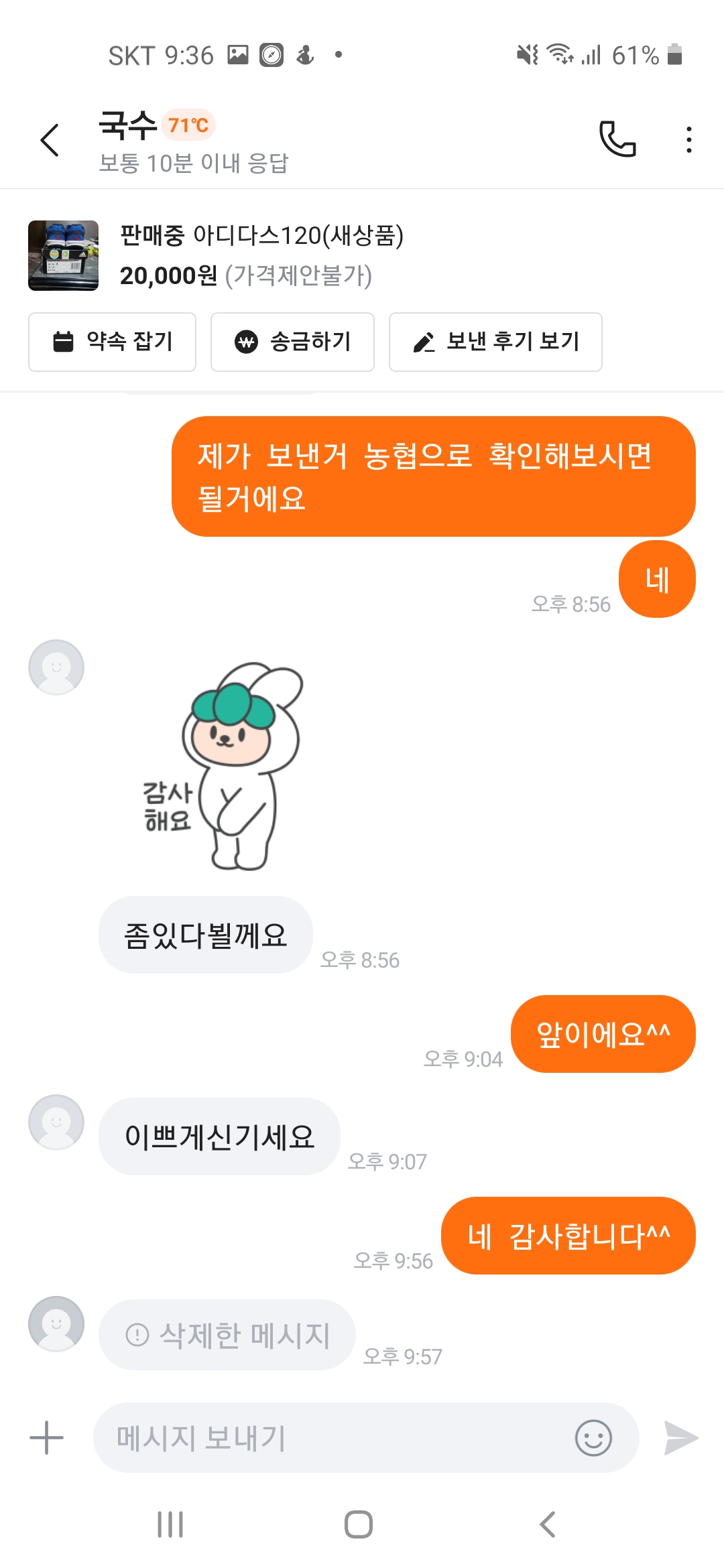Open the emoji sticker picker
This screenshot has height=1568, width=724.
tap(593, 1437)
